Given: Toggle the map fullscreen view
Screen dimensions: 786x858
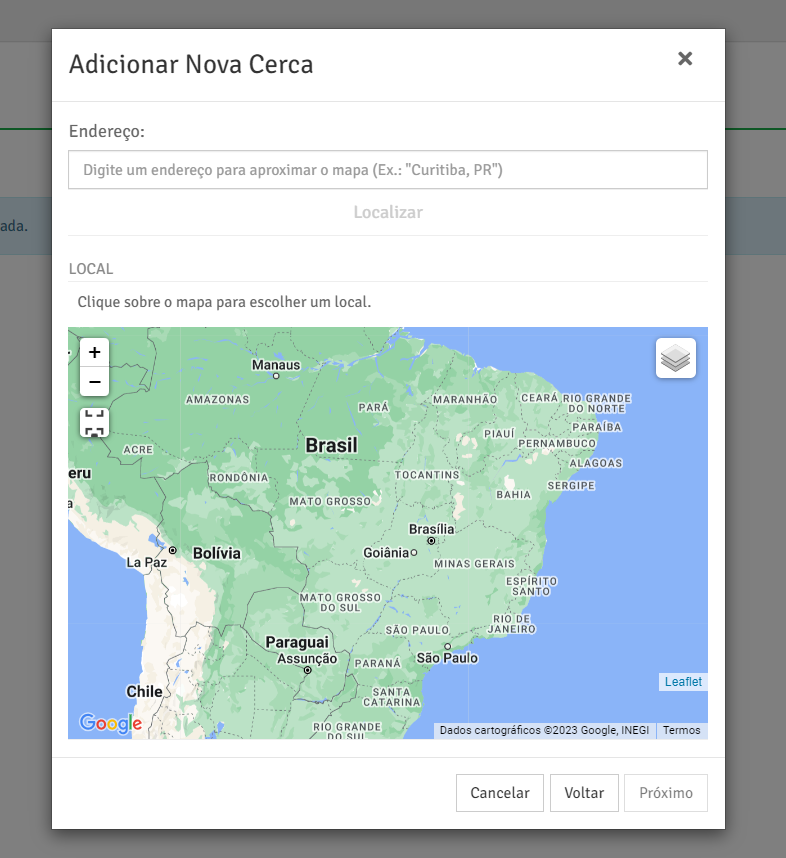Looking at the screenshot, I should [94, 423].
